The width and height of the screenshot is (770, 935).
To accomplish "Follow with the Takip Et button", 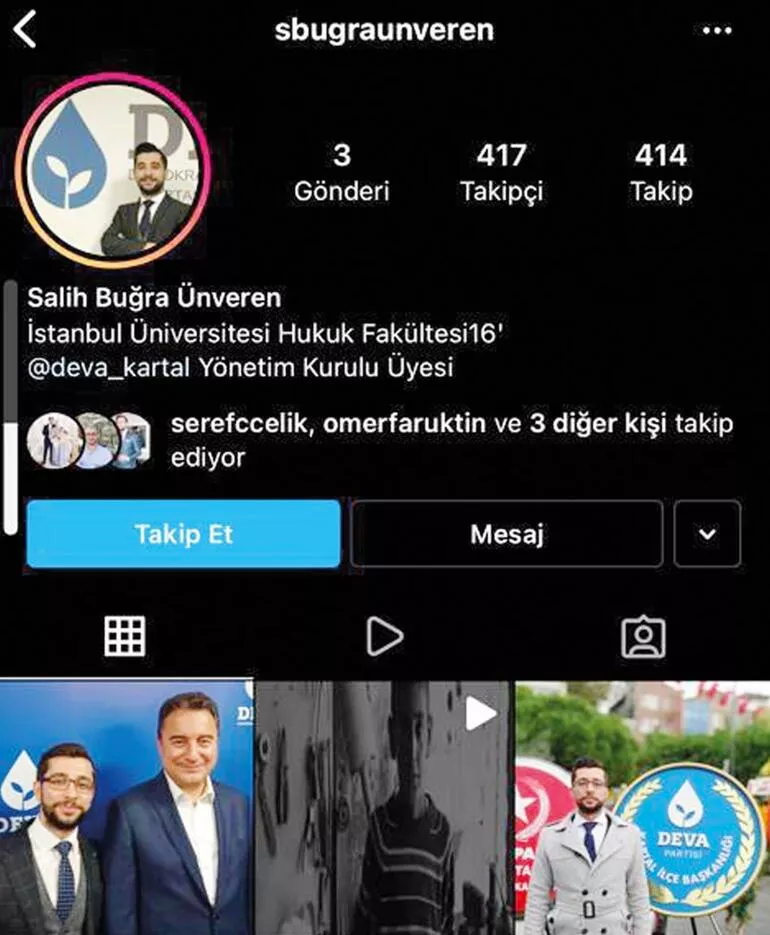I will [x=183, y=534].
